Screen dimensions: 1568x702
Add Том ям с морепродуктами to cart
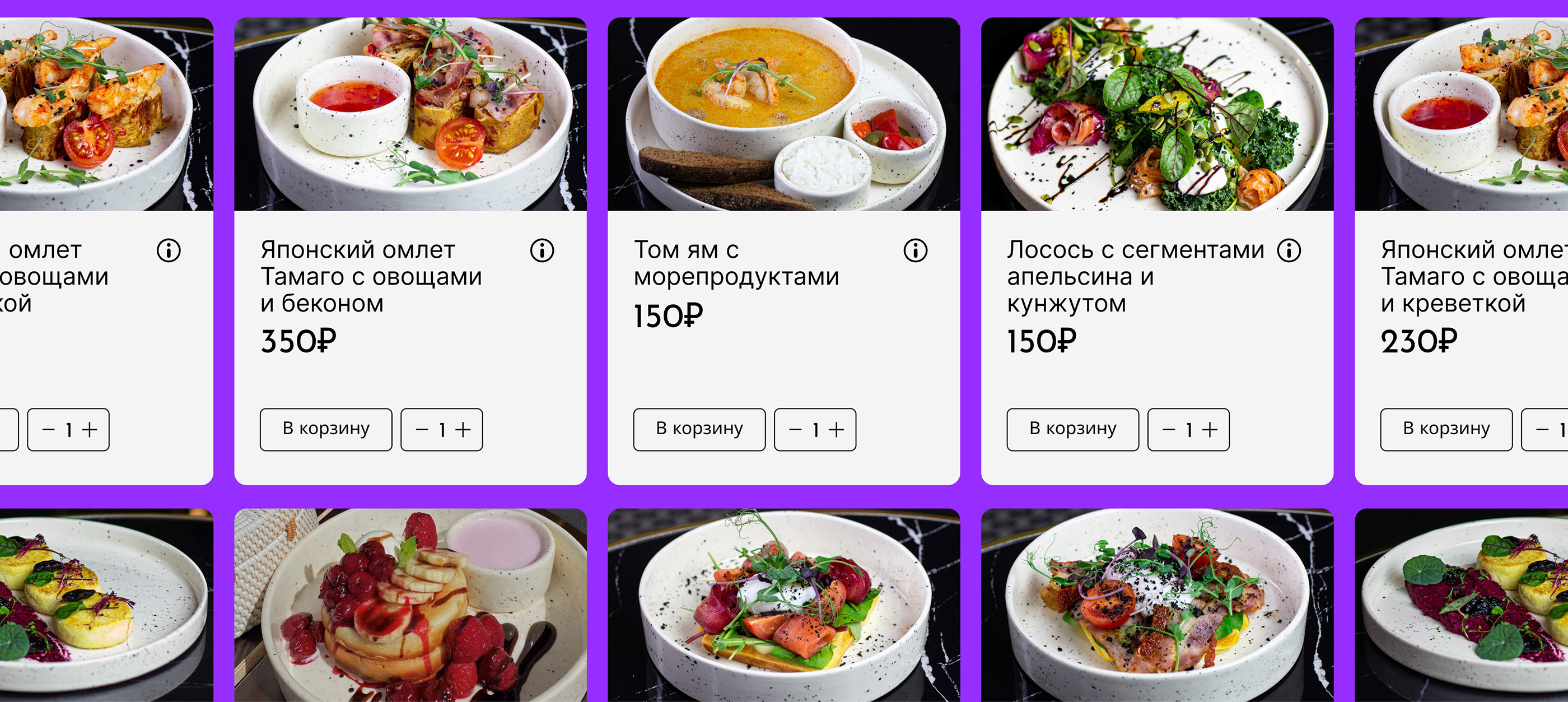coord(699,429)
